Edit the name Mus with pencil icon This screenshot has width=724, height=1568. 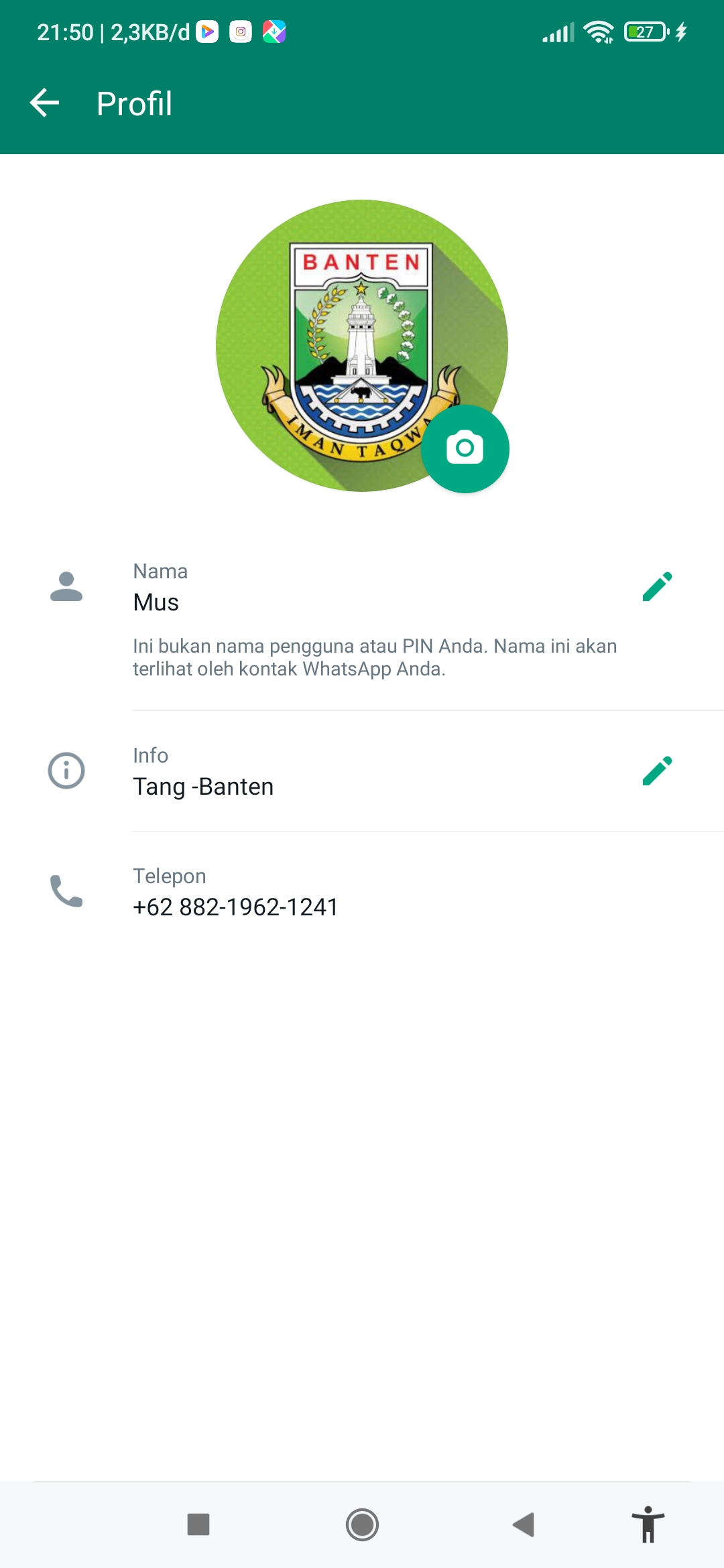click(657, 586)
